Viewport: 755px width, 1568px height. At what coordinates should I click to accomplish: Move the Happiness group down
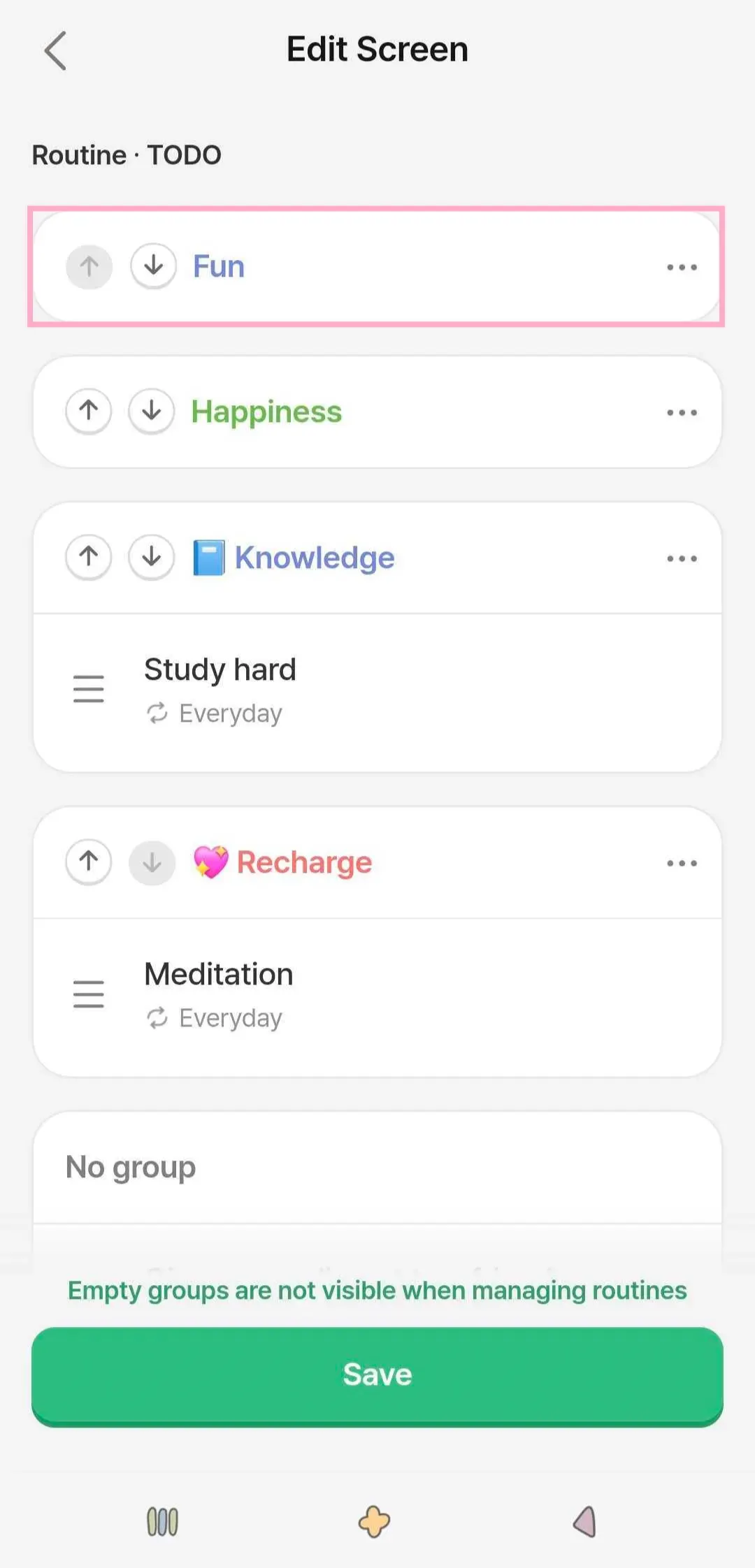click(x=152, y=411)
